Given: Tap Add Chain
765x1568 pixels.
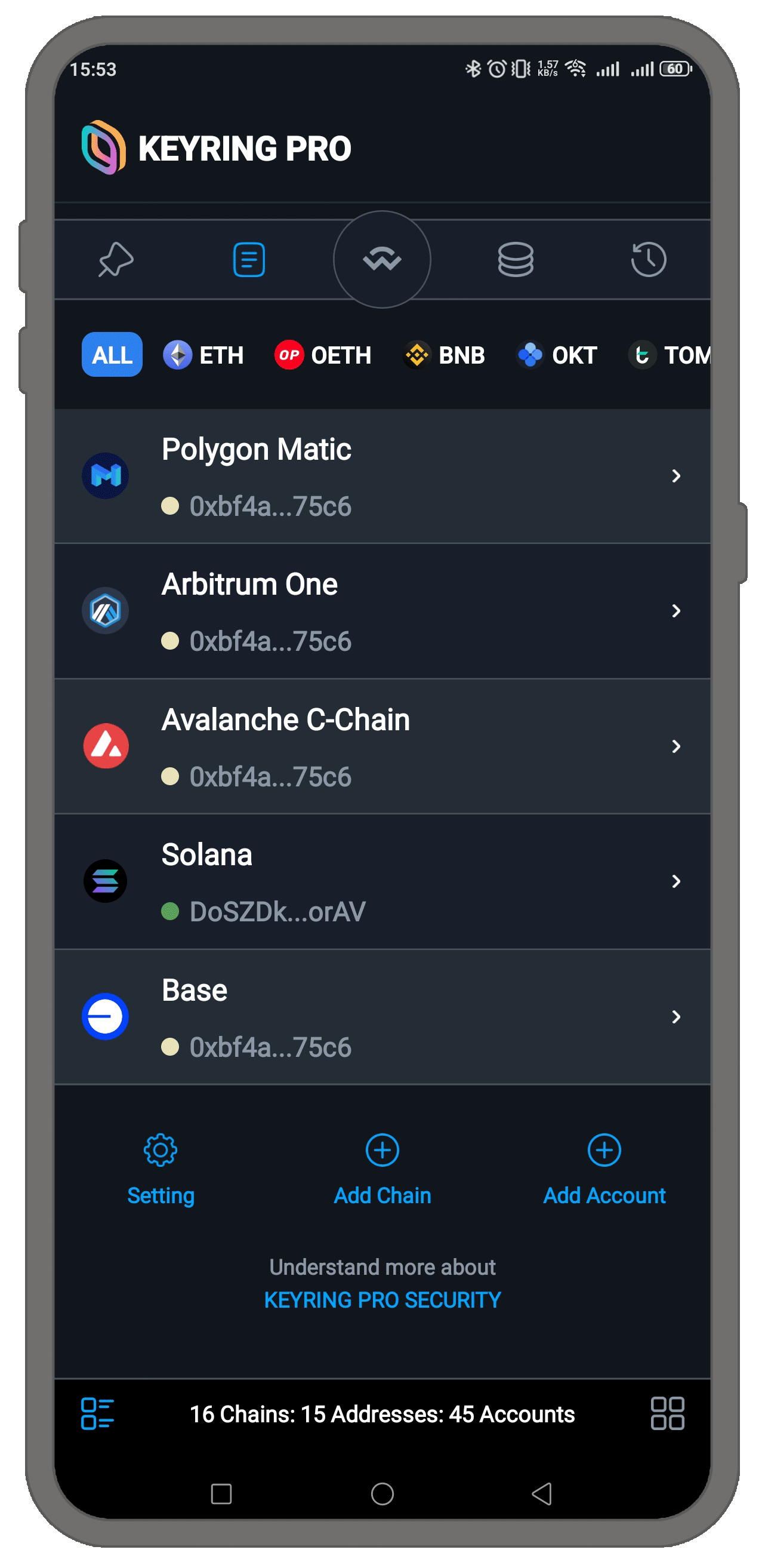Looking at the screenshot, I should [x=382, y=1169].
